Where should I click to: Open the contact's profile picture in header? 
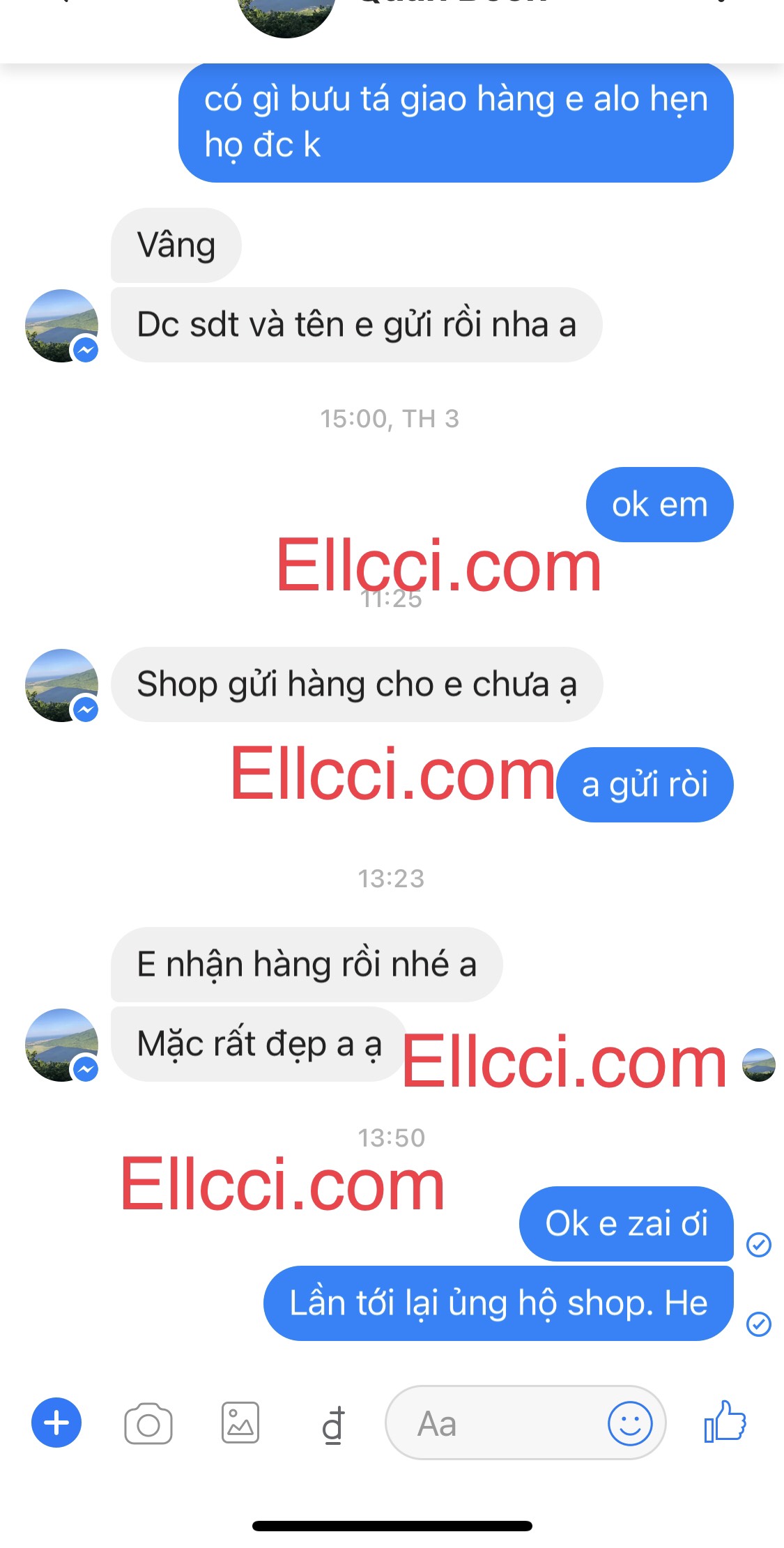click(x=286, y=14)
